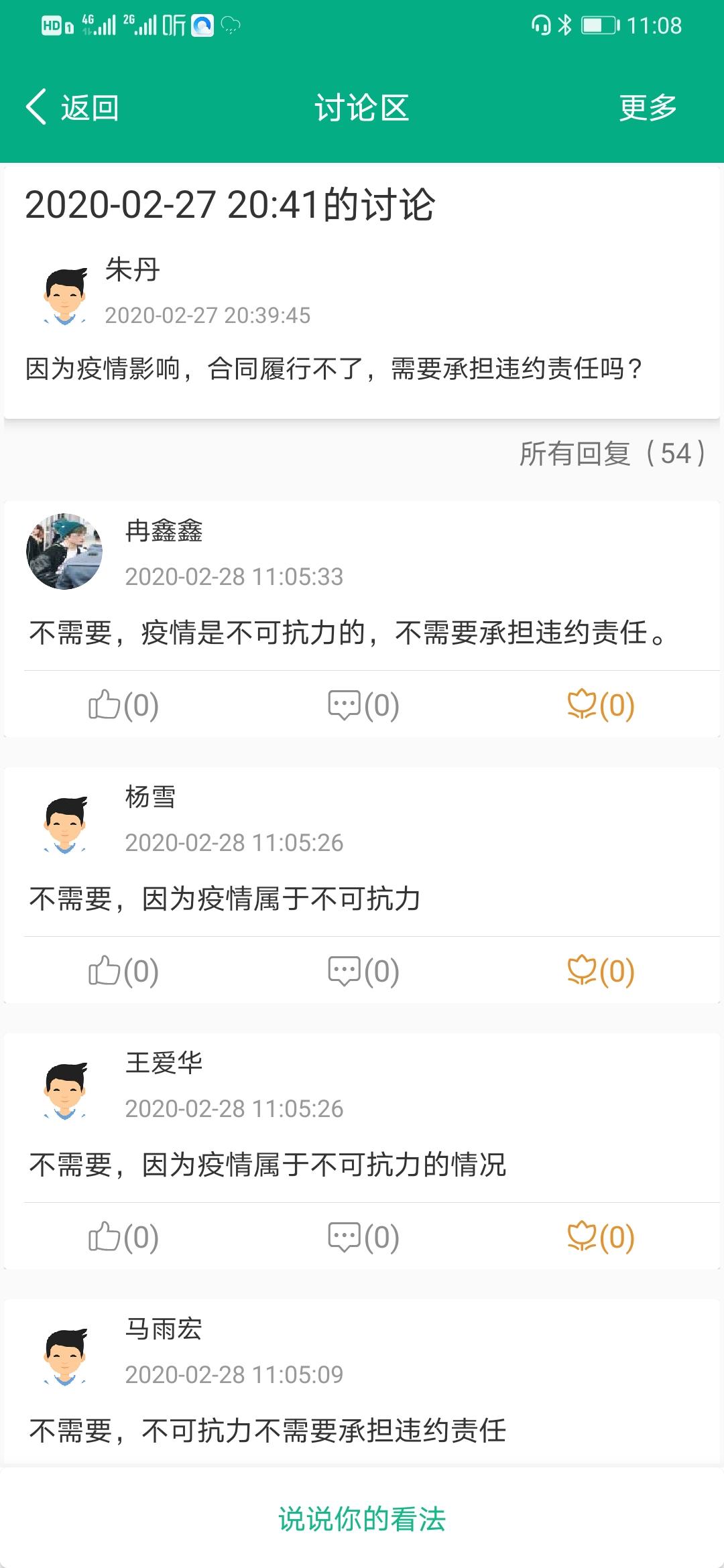The image size is (724, 1568).
Task: Click 所有回复（54）to view all replies
Action: (612, 454)
